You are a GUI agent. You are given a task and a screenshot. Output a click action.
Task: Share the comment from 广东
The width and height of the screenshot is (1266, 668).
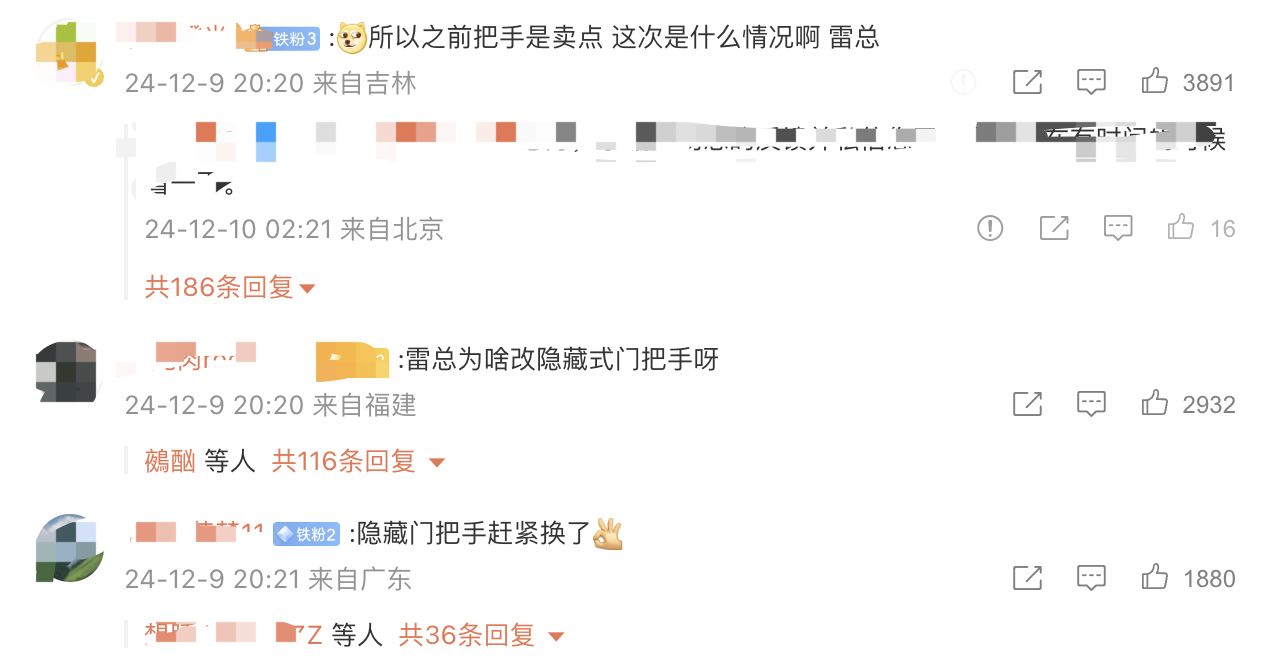coord(1027,578)
